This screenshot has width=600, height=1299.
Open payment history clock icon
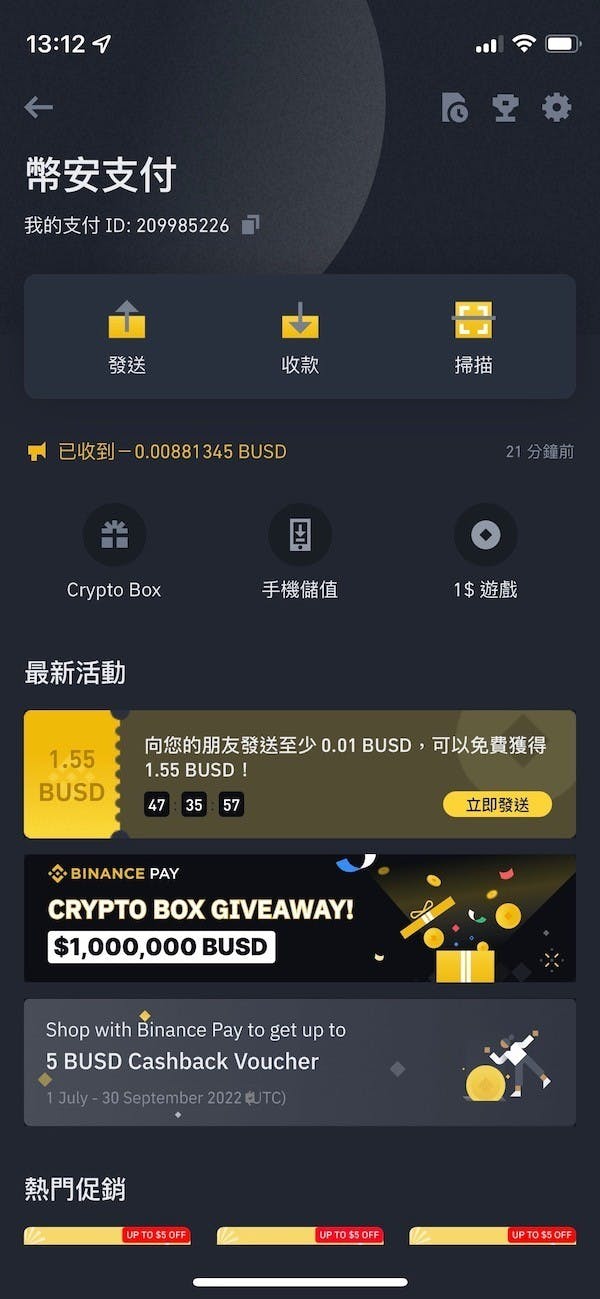pyautogui.click(x=455, y=107)
